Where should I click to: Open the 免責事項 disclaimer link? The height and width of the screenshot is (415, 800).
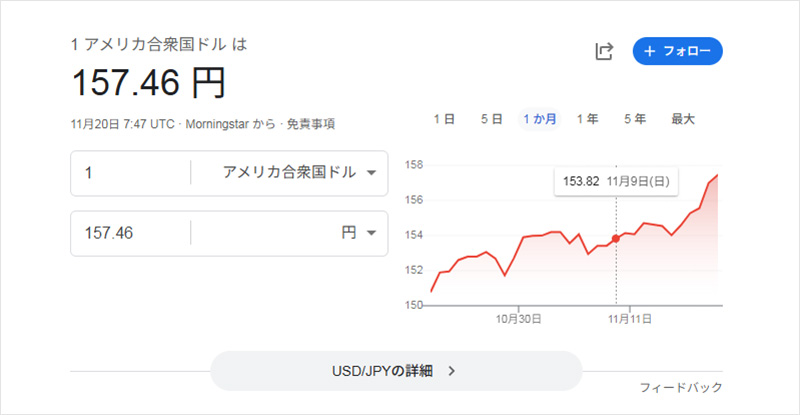point(310,125)
